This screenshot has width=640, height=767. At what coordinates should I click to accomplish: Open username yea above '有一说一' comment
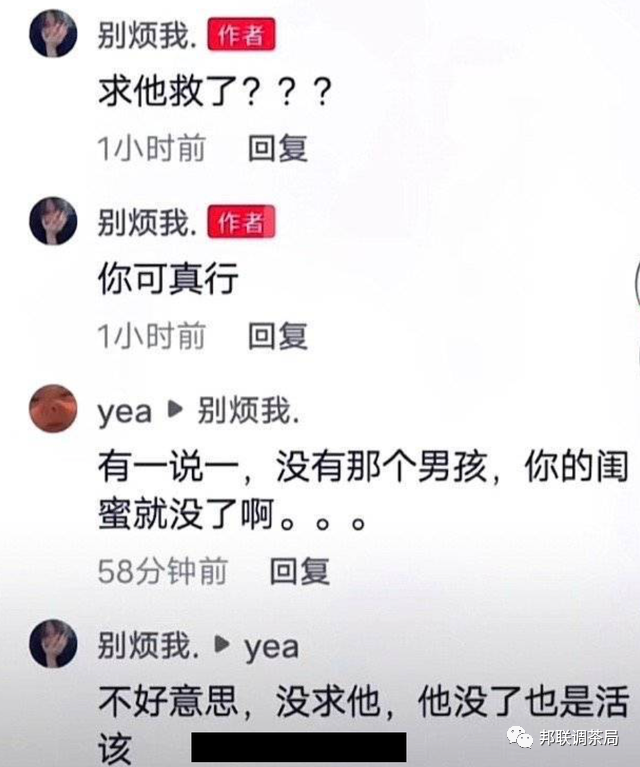pos(124,411)
